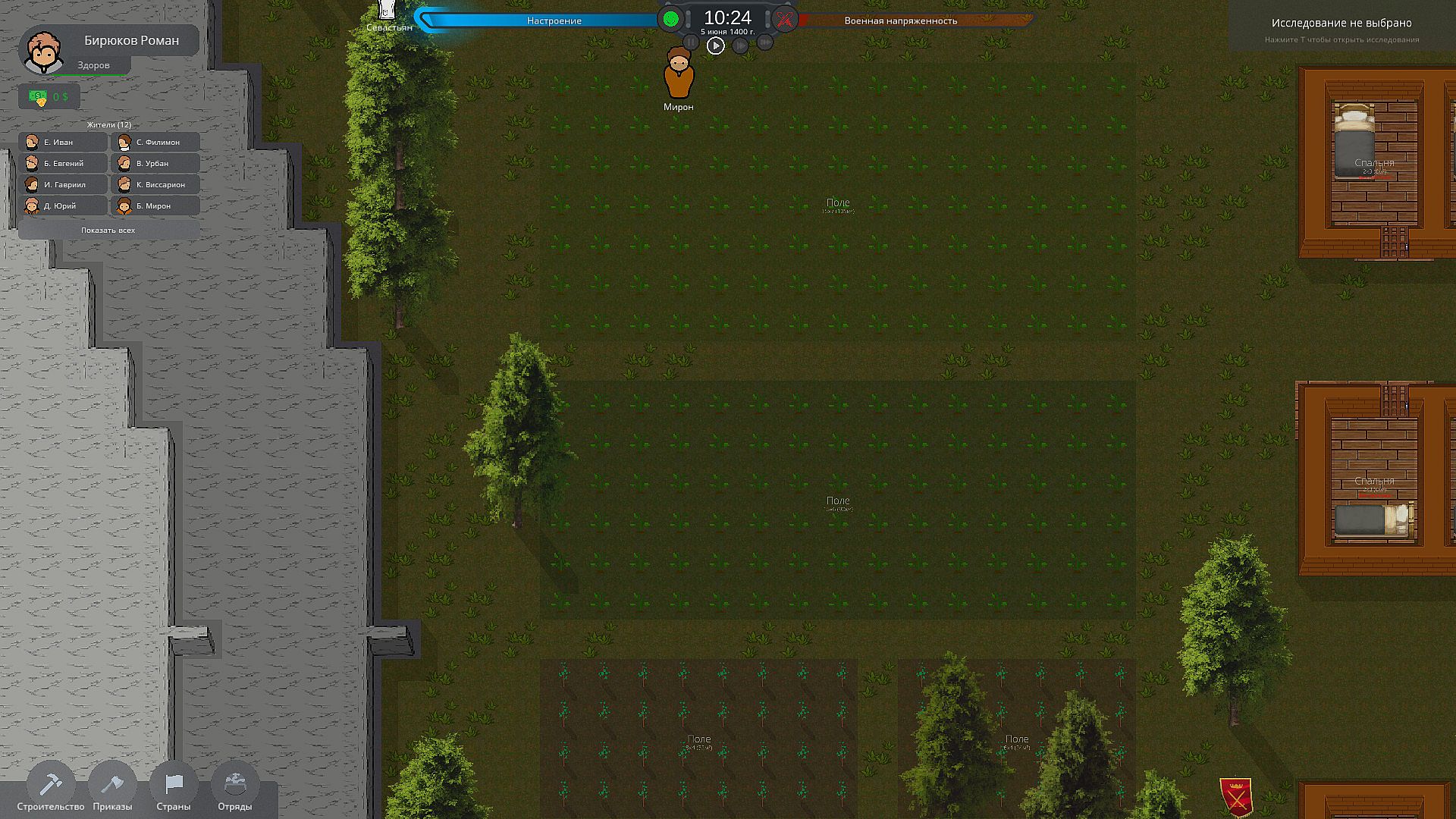The height and width of the screenshot is (819, 1456).
Task: Select resident В. Урбан
Action: click(155, 163)
